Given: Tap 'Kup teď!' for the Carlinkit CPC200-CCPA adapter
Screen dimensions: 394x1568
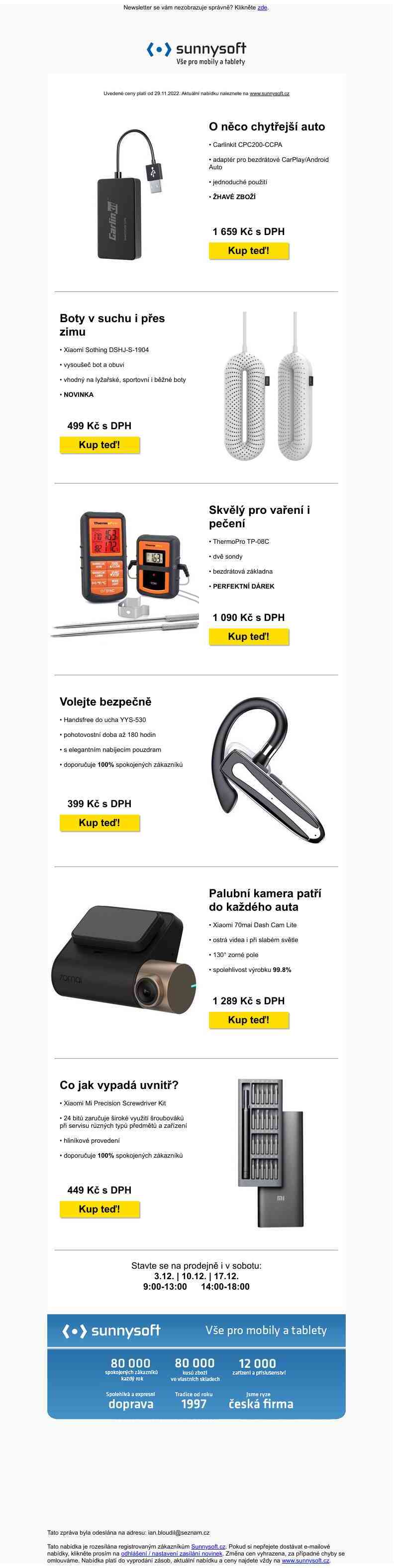Looking at the screenshot, I should pos(248,251).
